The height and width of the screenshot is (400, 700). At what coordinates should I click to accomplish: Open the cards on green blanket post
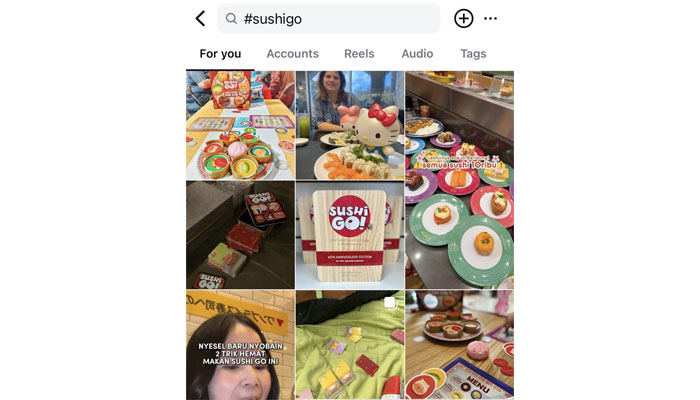point(350,345)
